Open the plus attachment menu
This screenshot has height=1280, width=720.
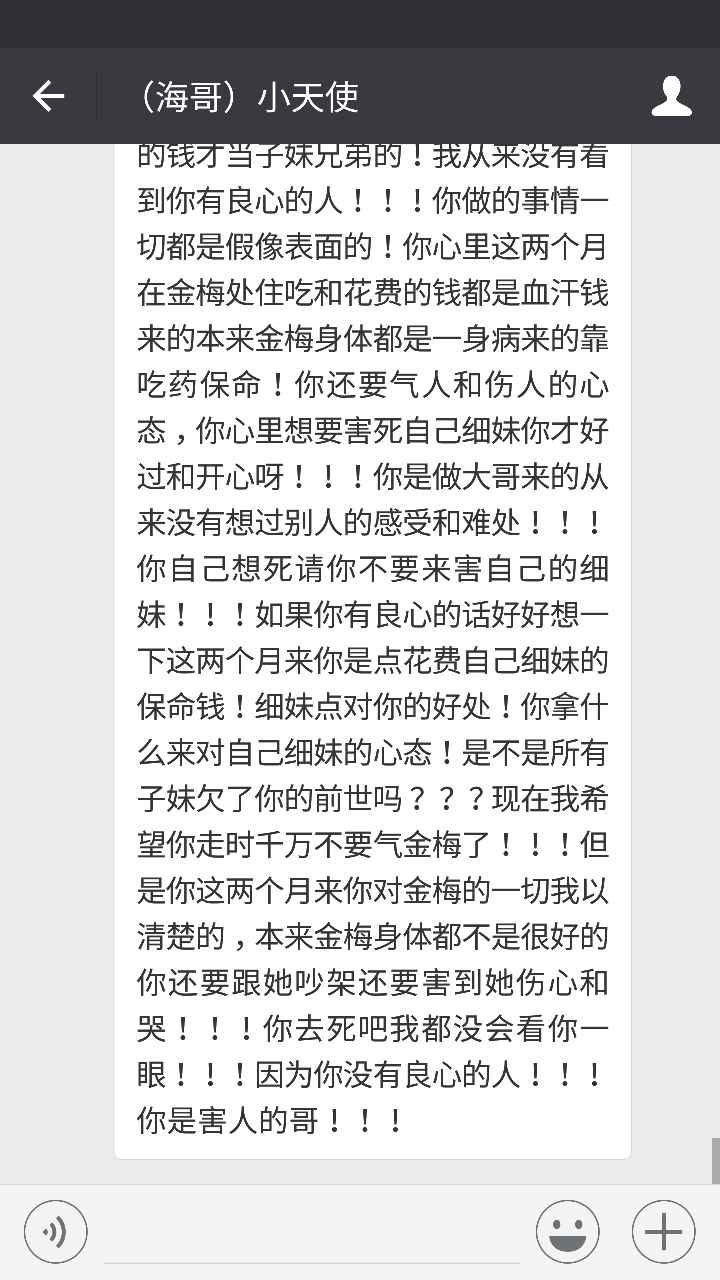point(663,1232)
